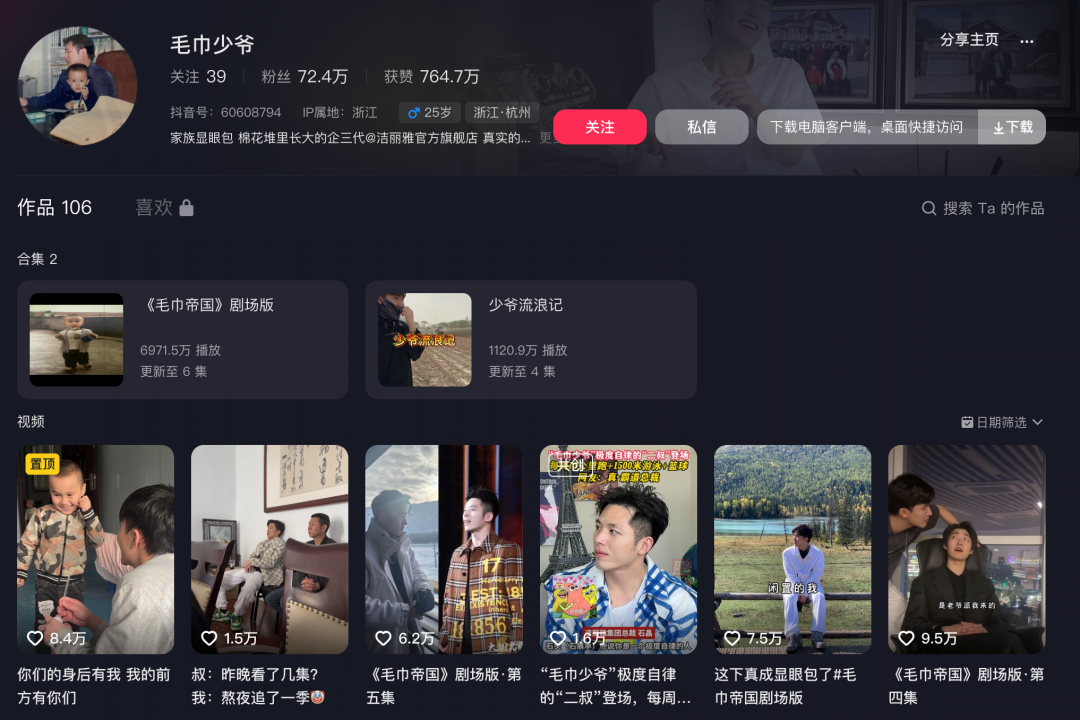
Task: Open the three-dot overflow menu
Action: [x=1026, y=40]
